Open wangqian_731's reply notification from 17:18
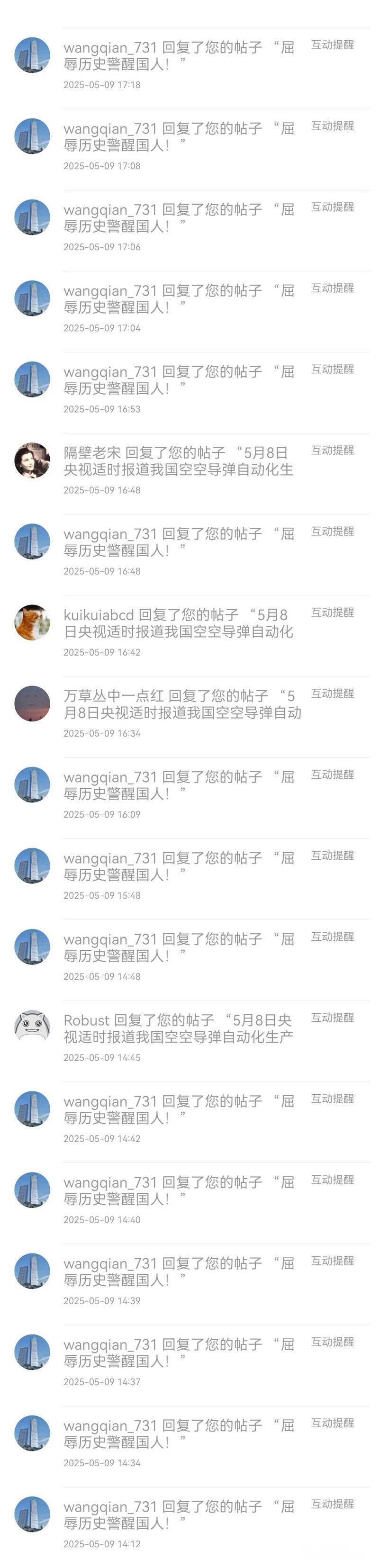 point(179,56)
